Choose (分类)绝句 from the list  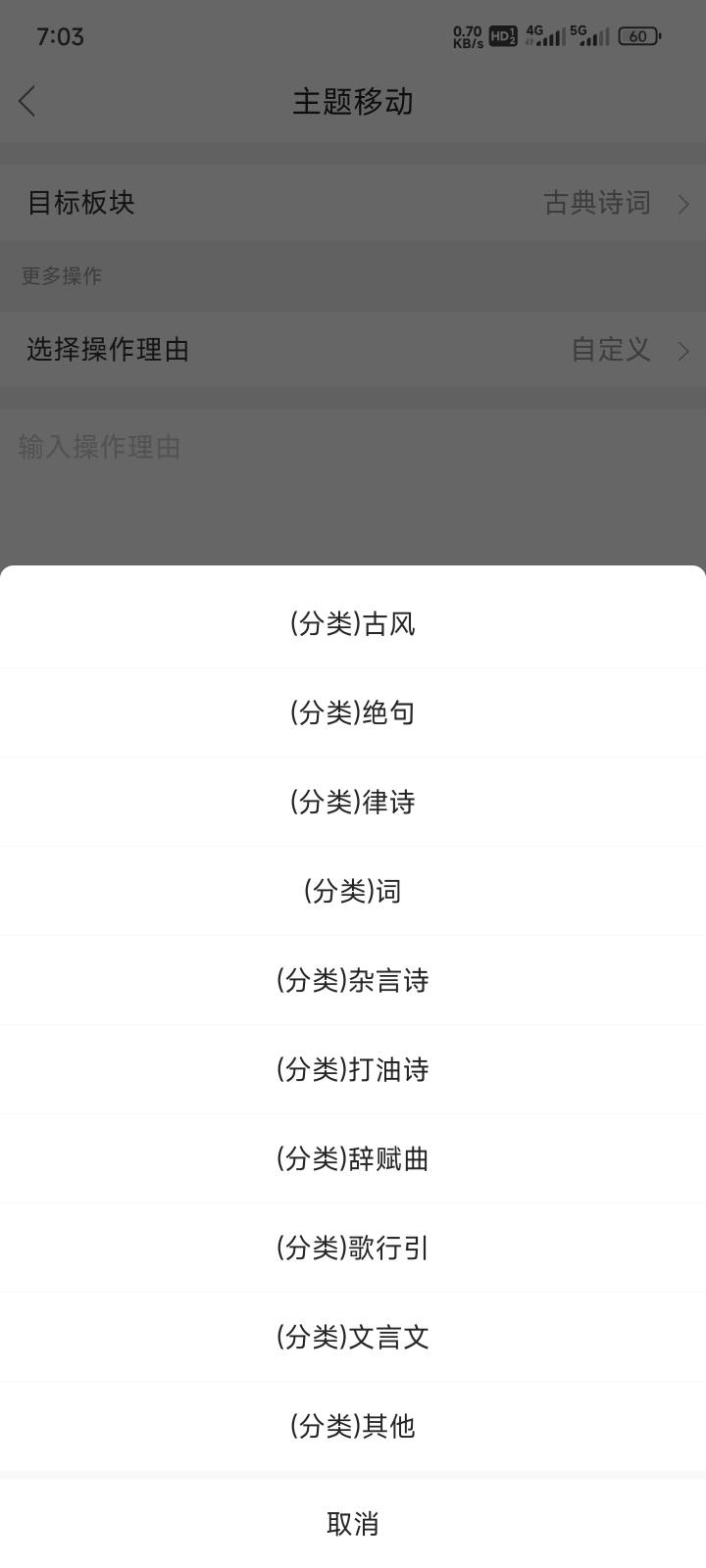point(353,712)
